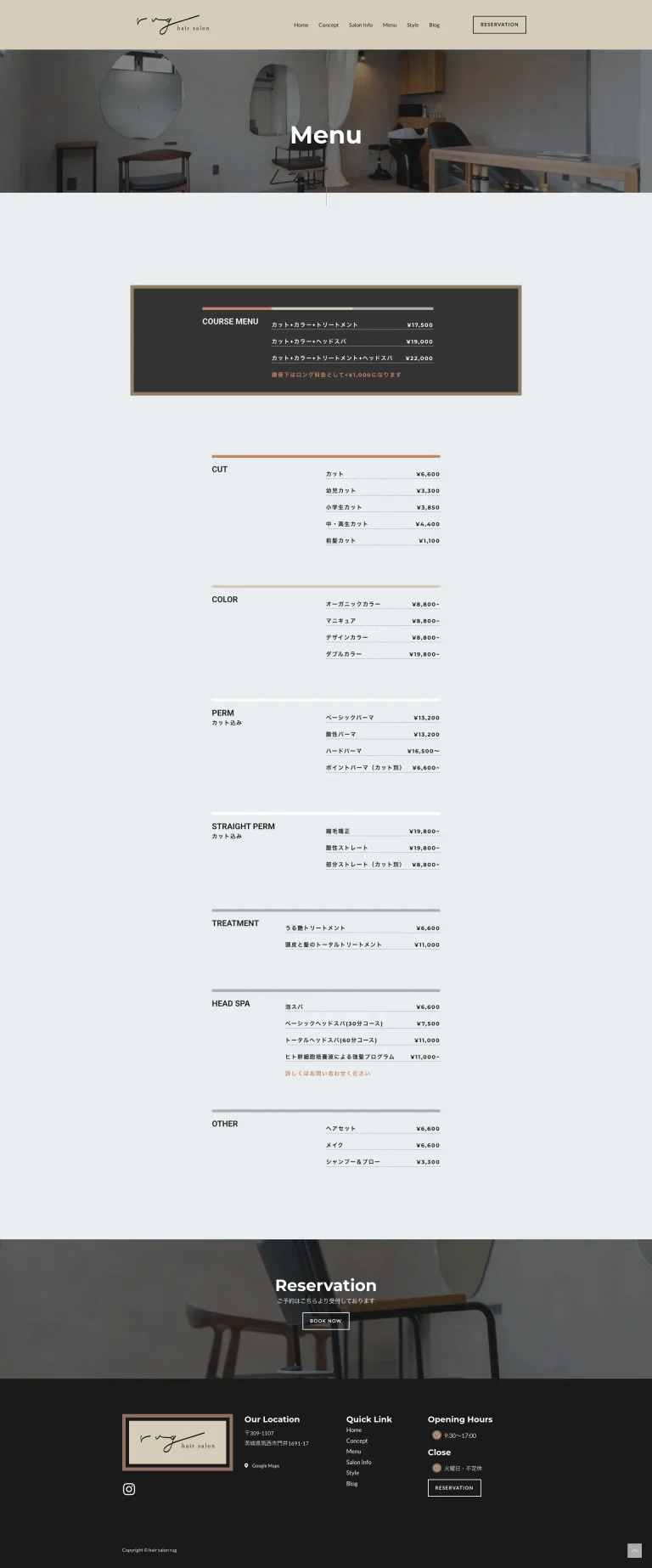Open Salon Info in the top navigation
The width and height of the screenshot is (652, 1568).
360,25
